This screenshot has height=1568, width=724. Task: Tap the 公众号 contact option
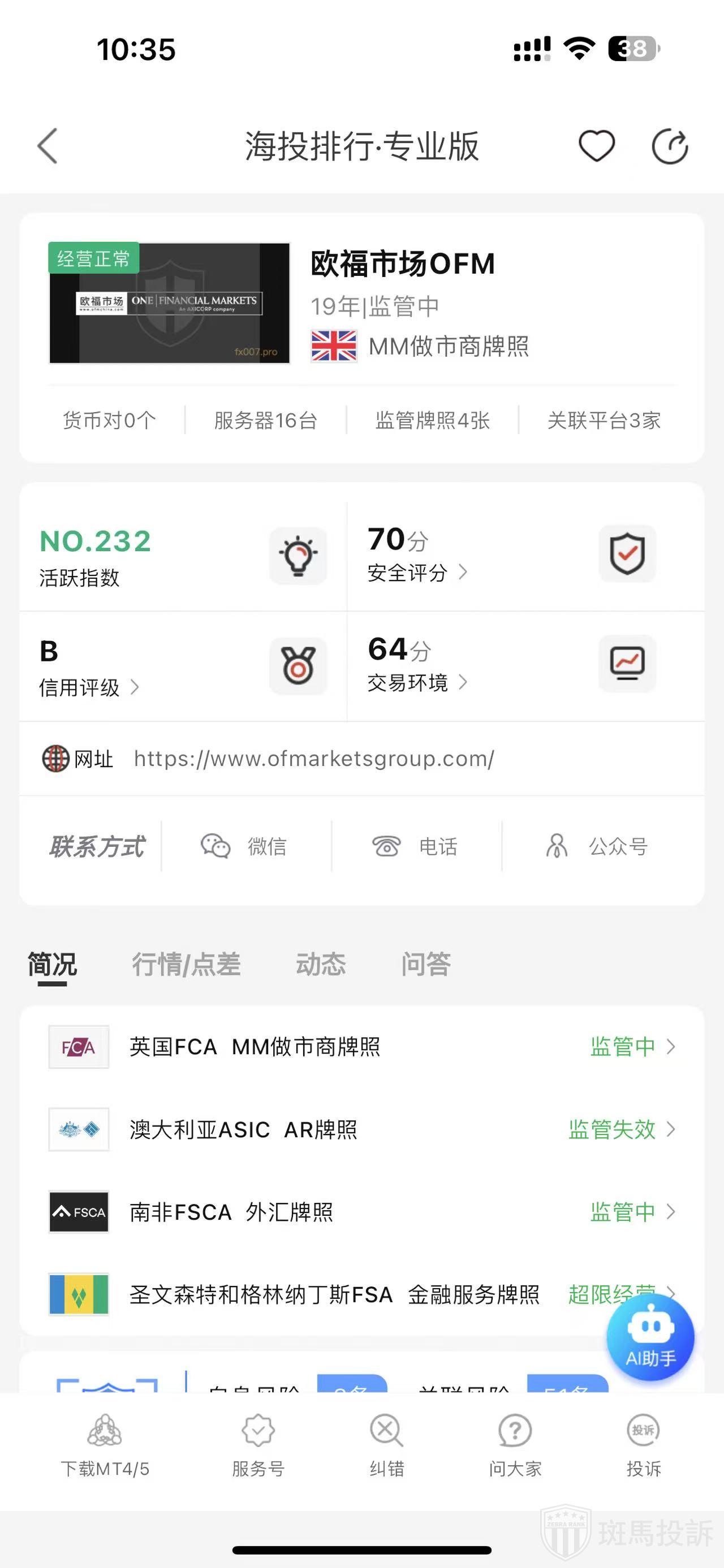point(597,846)
